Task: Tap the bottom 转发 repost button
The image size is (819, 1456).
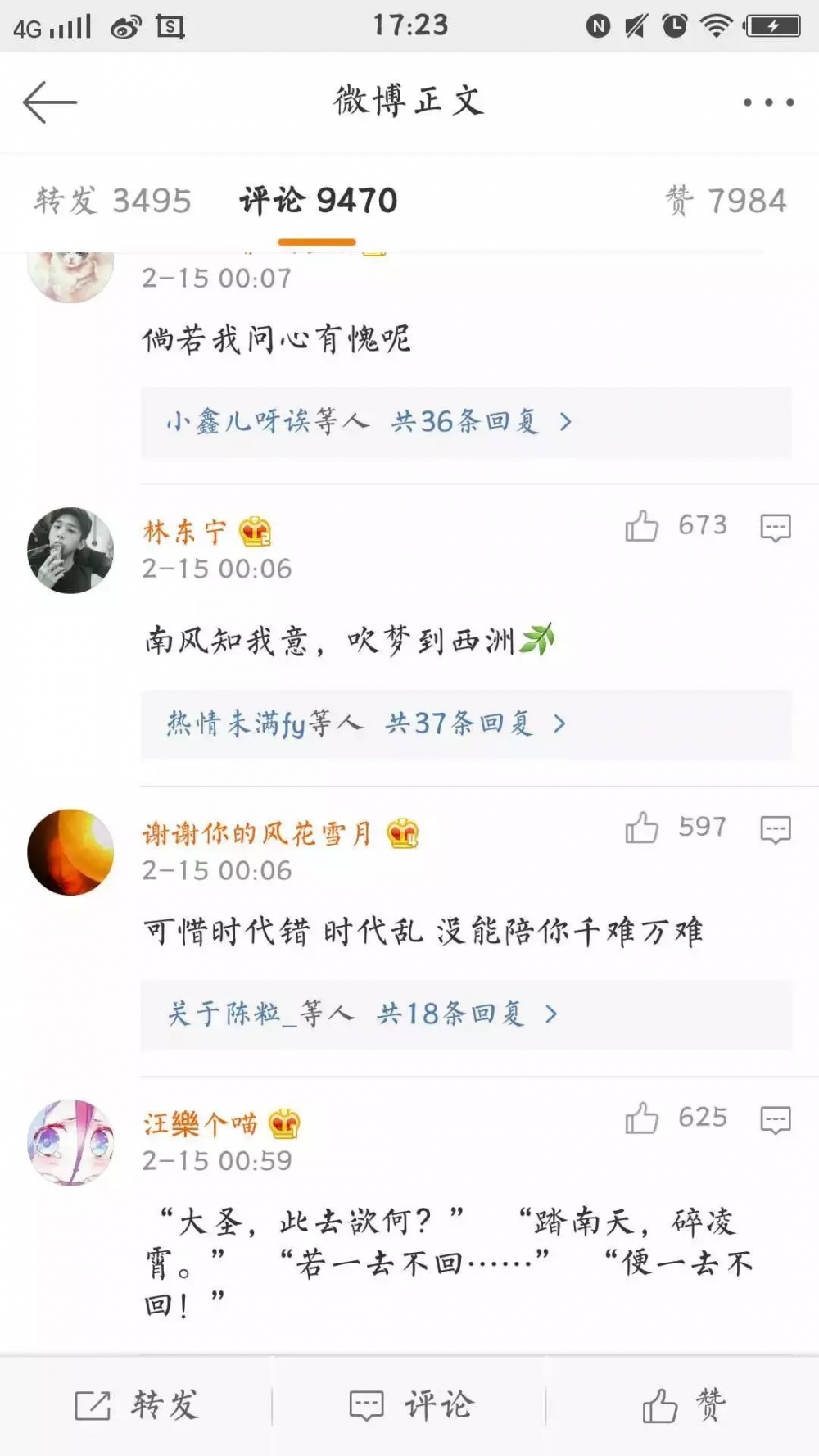Action: coord(136,1405)
